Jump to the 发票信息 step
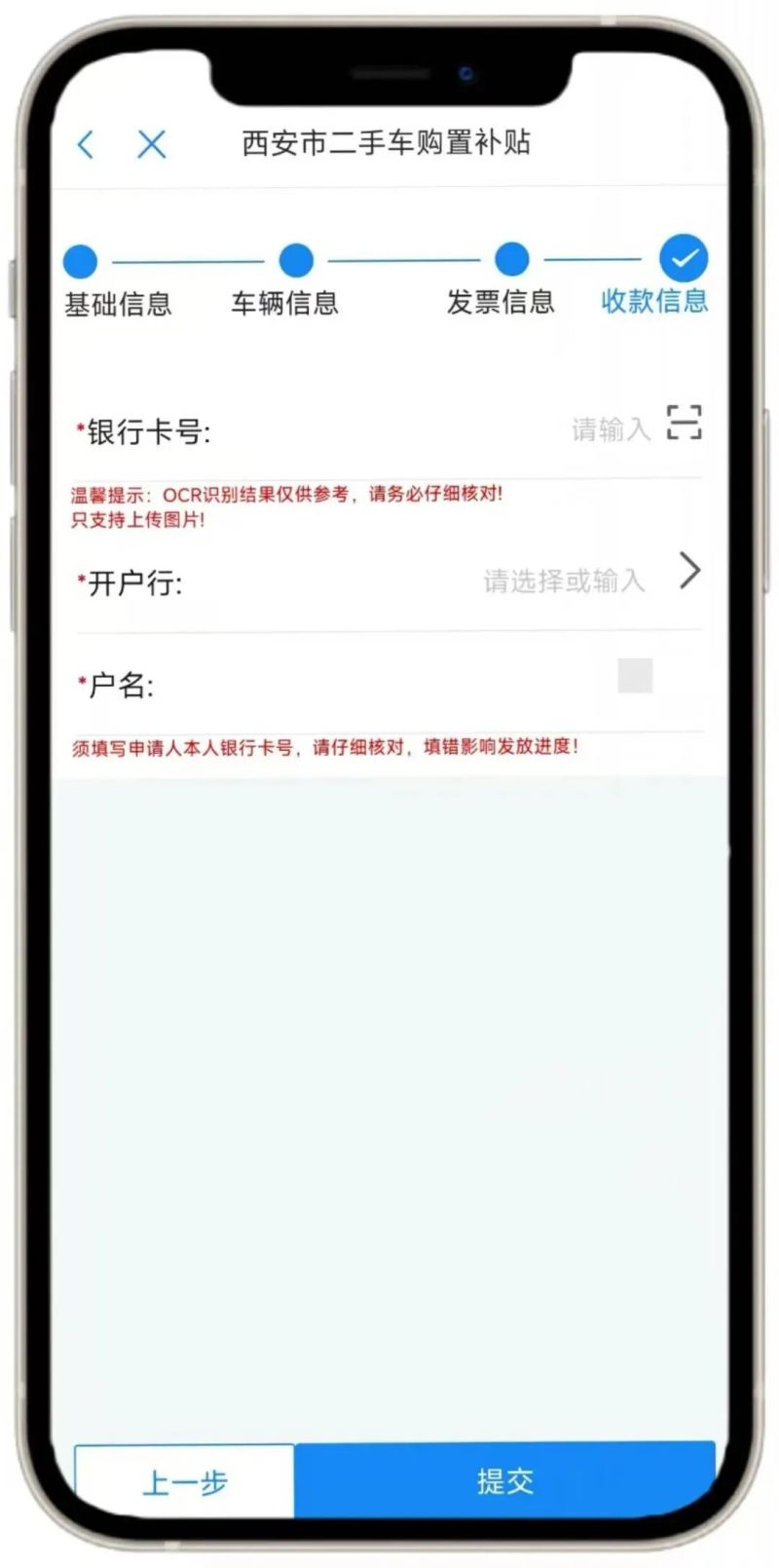 [511, 260]
